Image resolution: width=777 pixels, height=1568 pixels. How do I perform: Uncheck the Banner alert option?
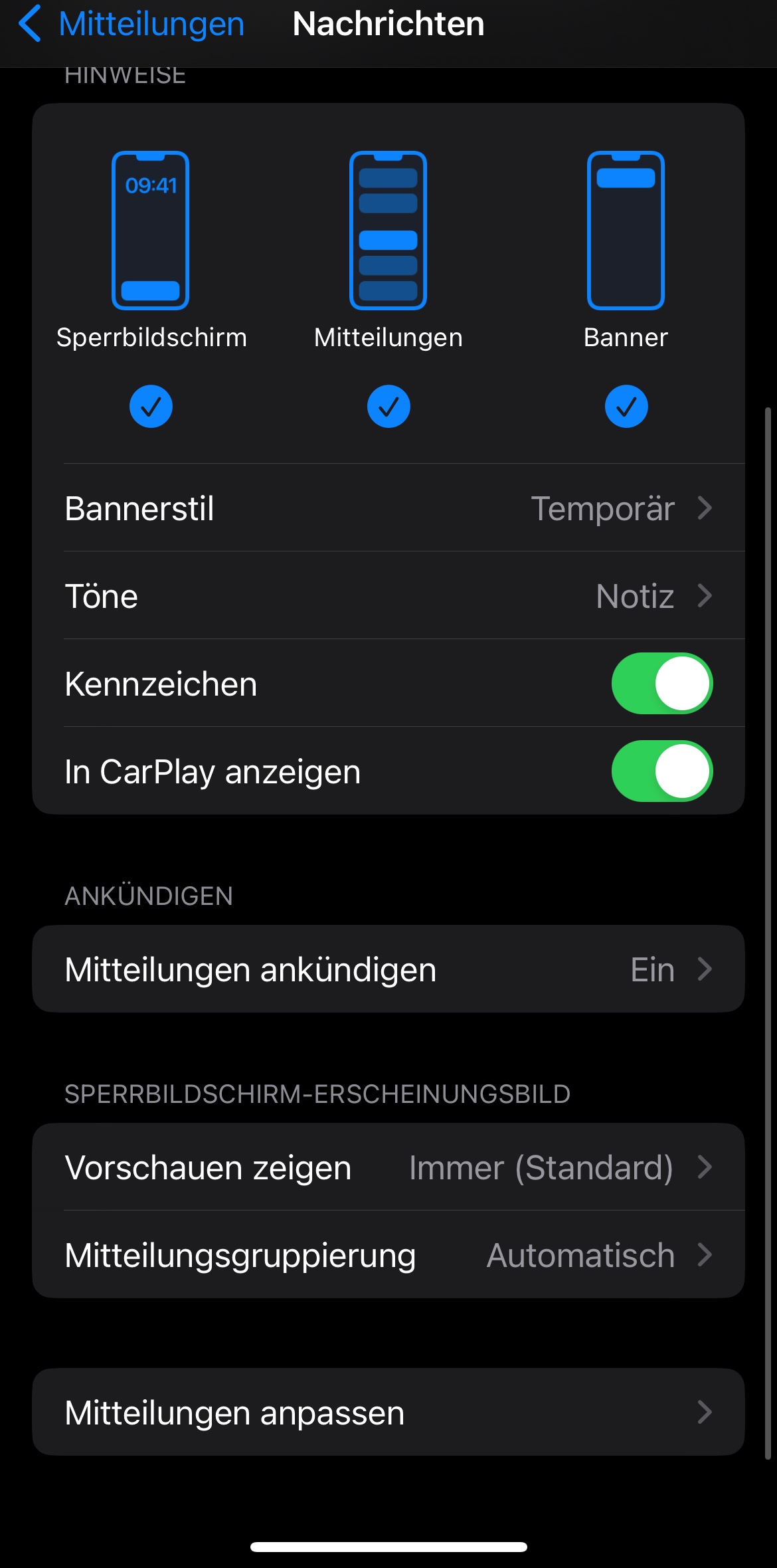626,406
